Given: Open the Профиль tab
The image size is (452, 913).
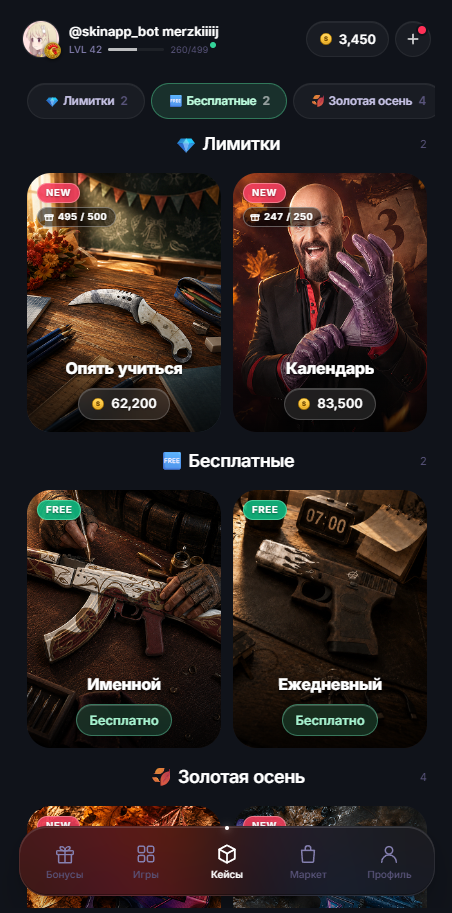Looking at the screenshot, I should [x=389, y=862].
